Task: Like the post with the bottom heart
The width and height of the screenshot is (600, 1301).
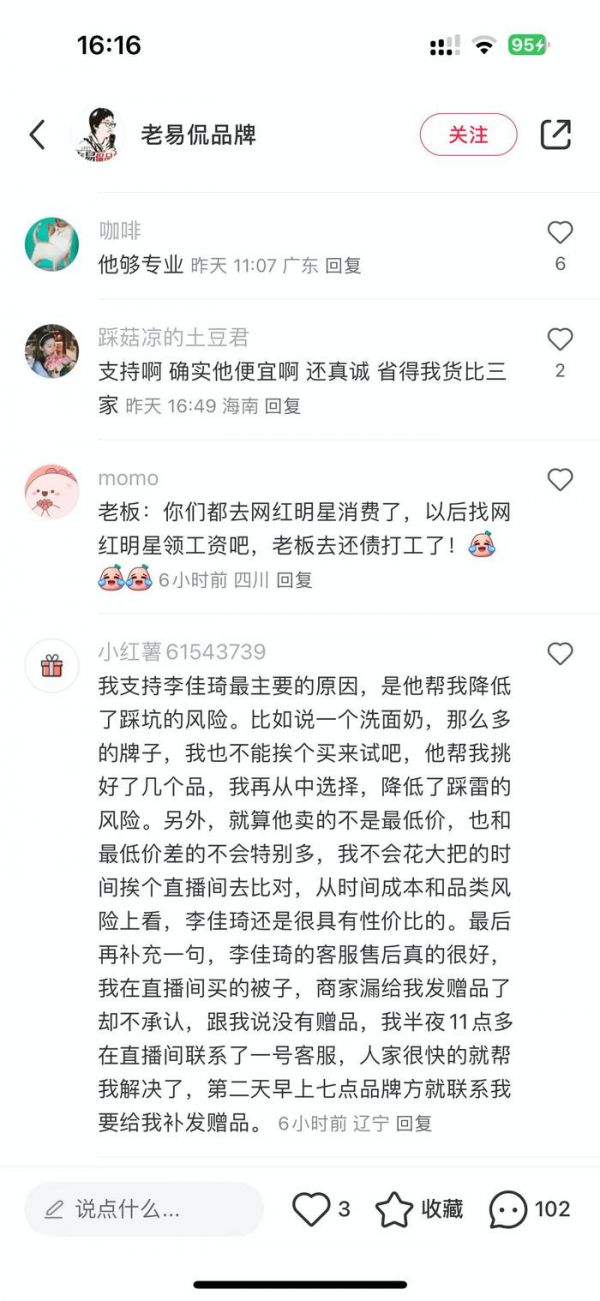Action: (311, 1209)
